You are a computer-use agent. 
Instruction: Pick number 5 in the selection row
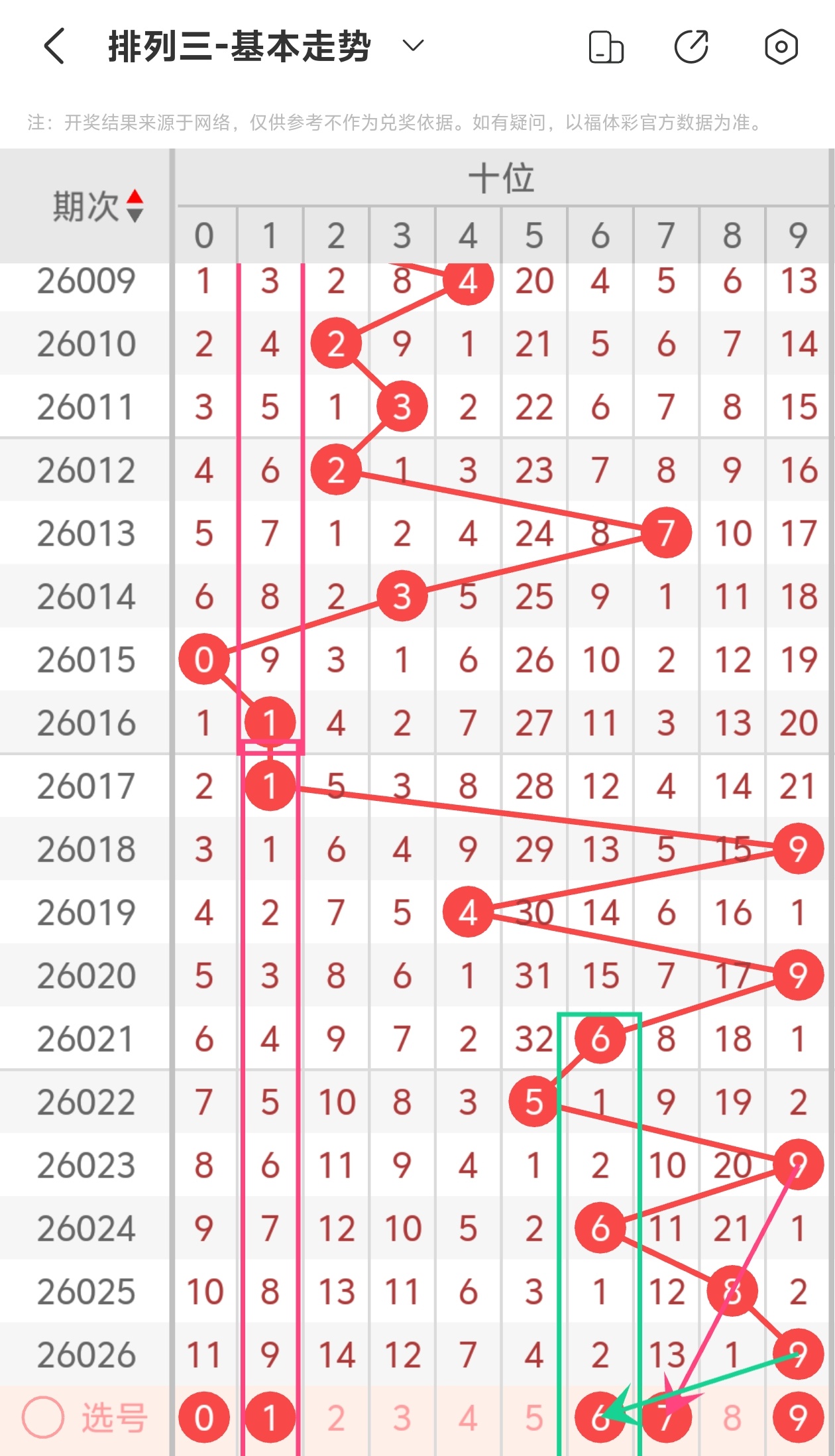tap(534, 1418)
